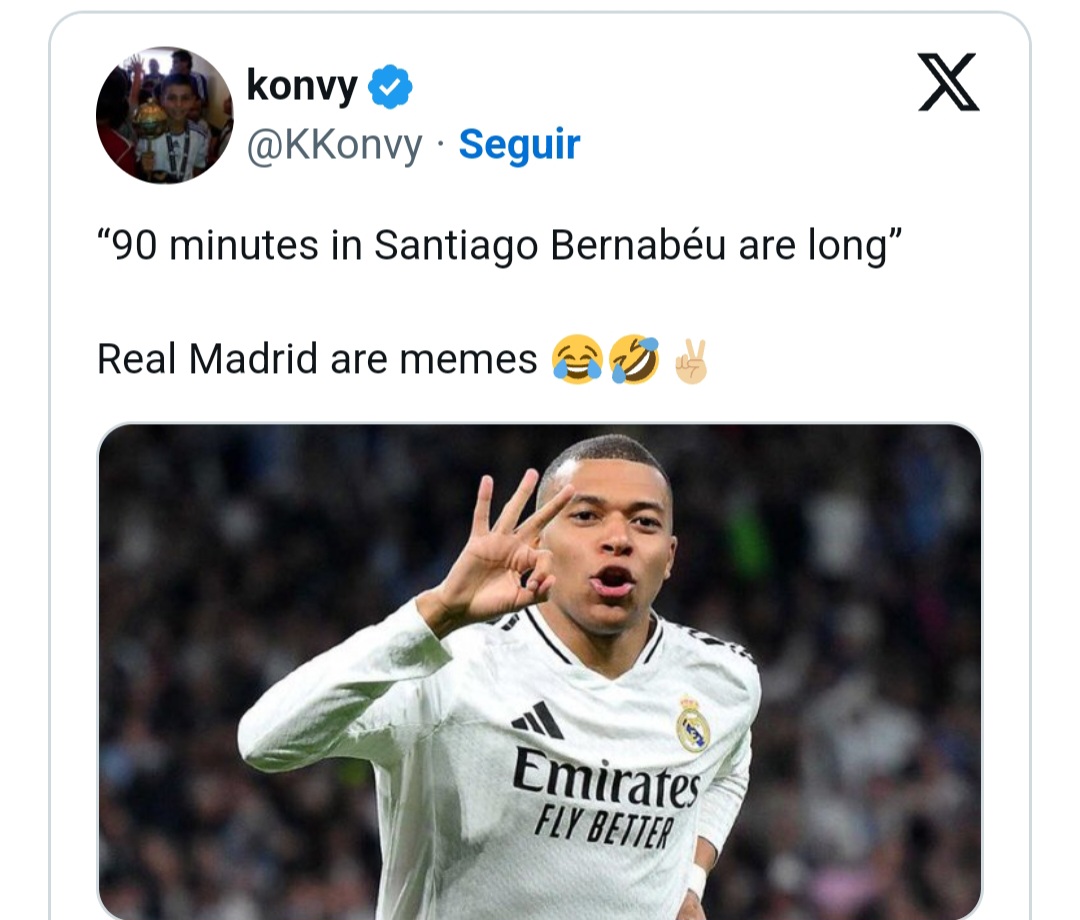Screen dimensions: 1080x920
Task: Open the tweet's attached photo
Action: (540, 670)
